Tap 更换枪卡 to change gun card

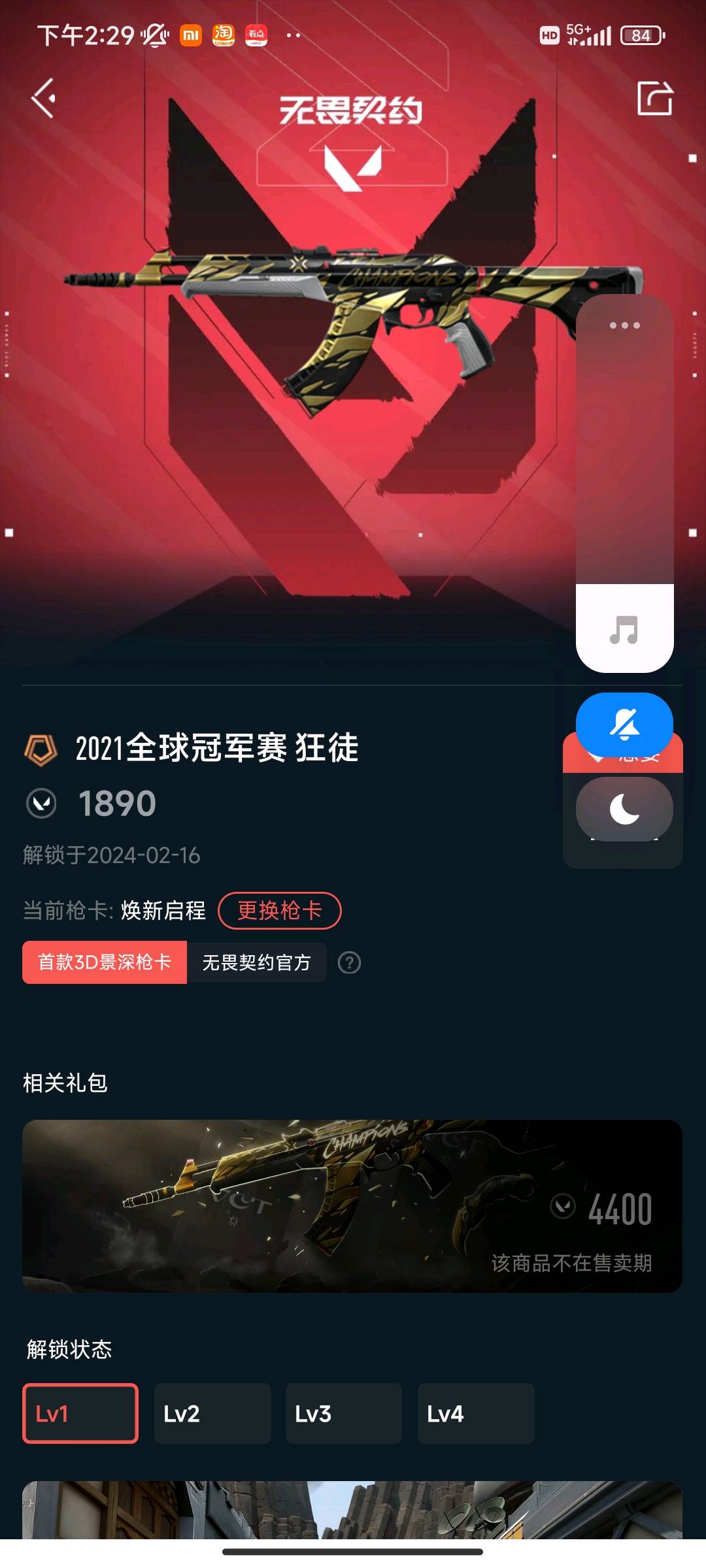[279, 910]
